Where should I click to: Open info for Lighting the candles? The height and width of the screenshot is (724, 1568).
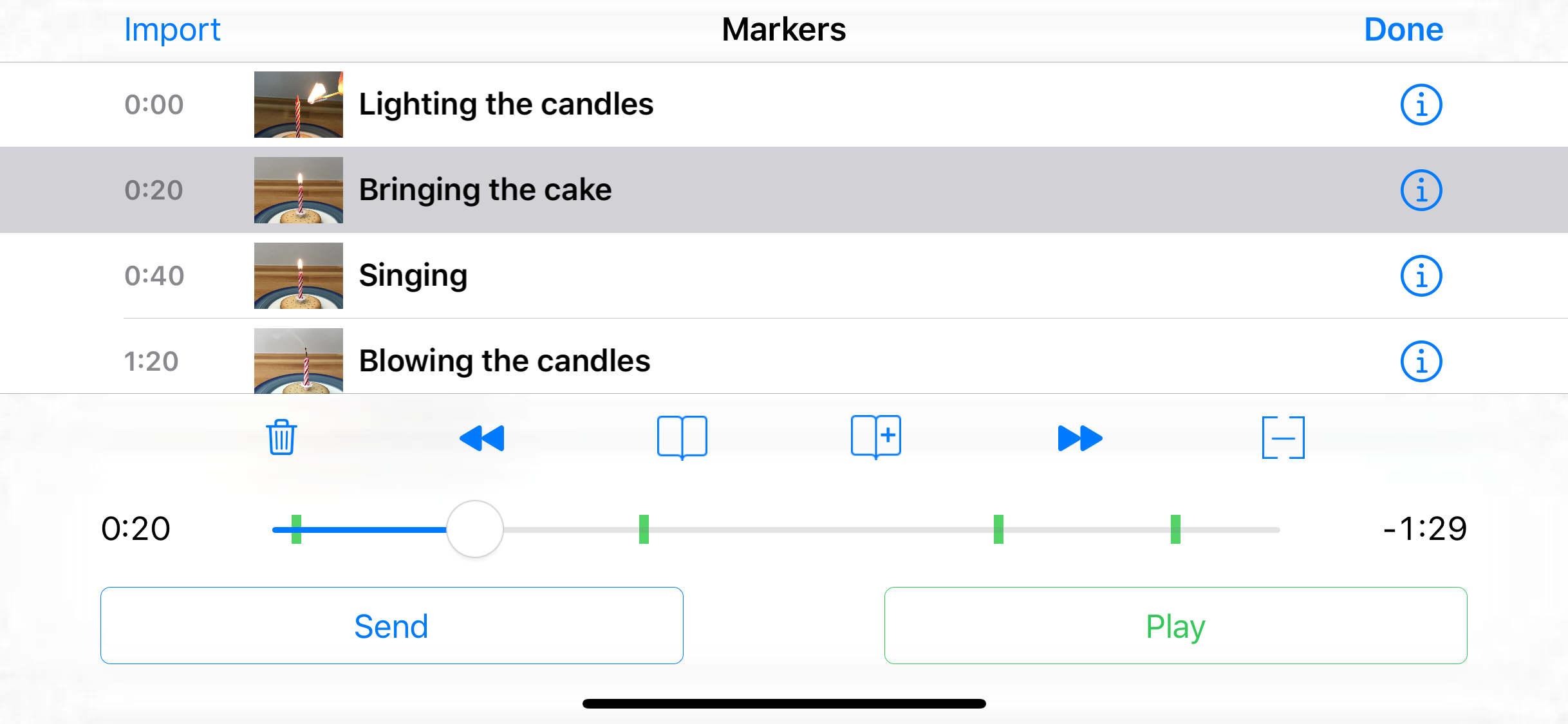[x=1421, y=104]
